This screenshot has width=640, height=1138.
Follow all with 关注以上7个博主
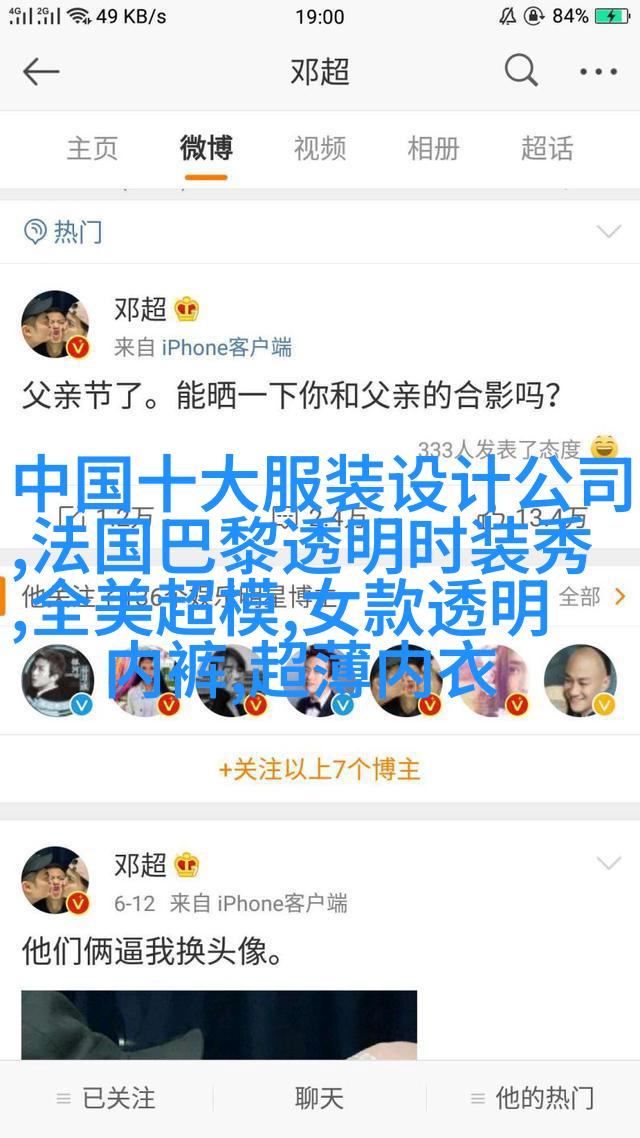coord(320,769)
